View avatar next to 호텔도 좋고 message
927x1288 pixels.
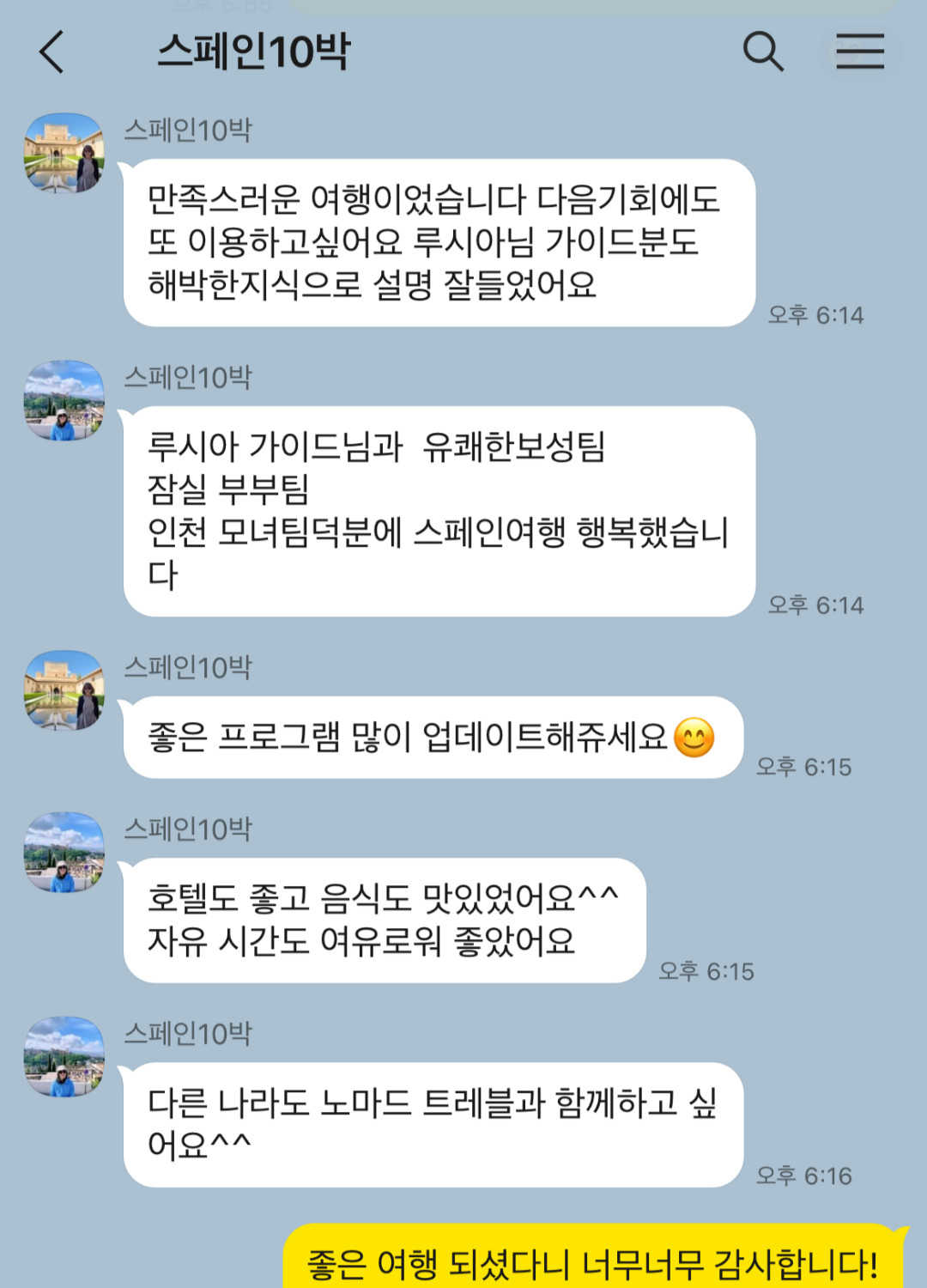64,852
